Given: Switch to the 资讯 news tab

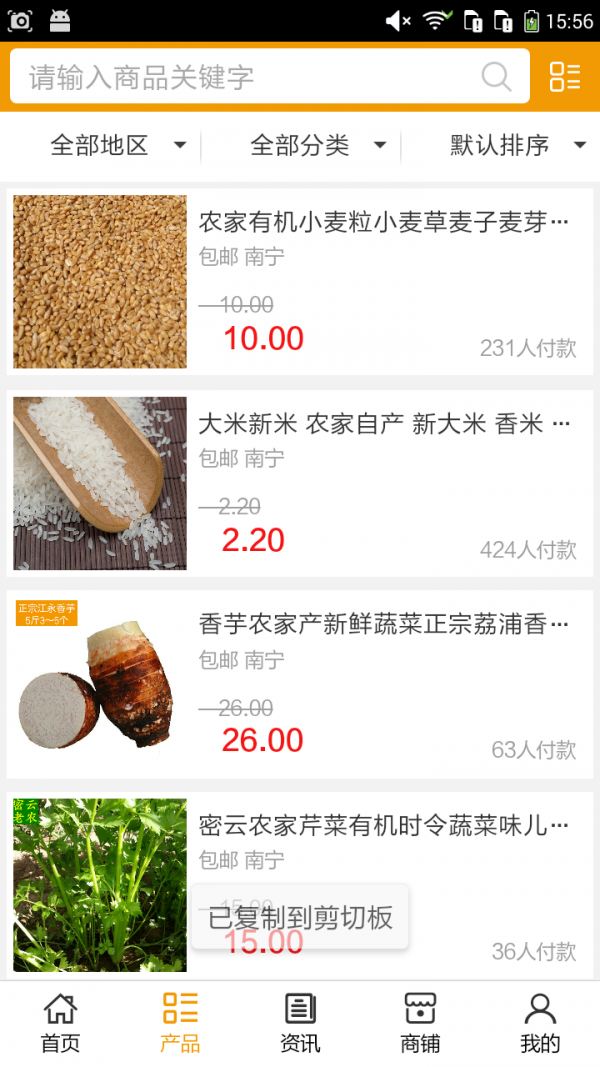Looking at the screenshot, I should coord(300,1023).
